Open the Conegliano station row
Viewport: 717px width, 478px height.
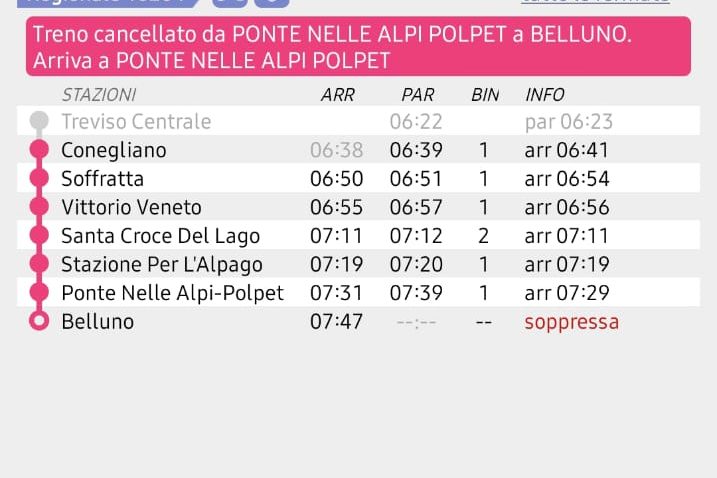114,150
